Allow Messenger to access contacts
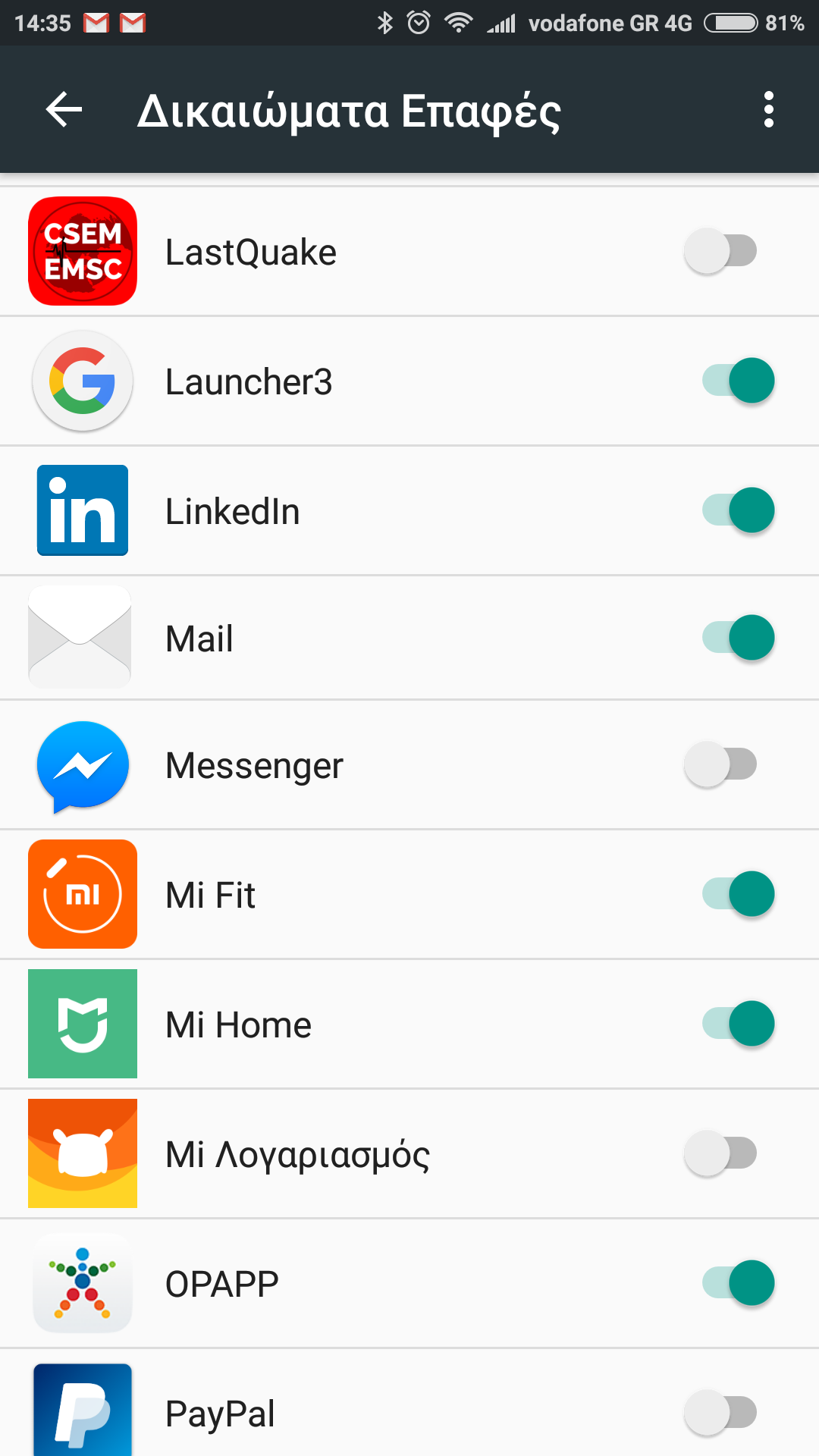 [721, 764]
